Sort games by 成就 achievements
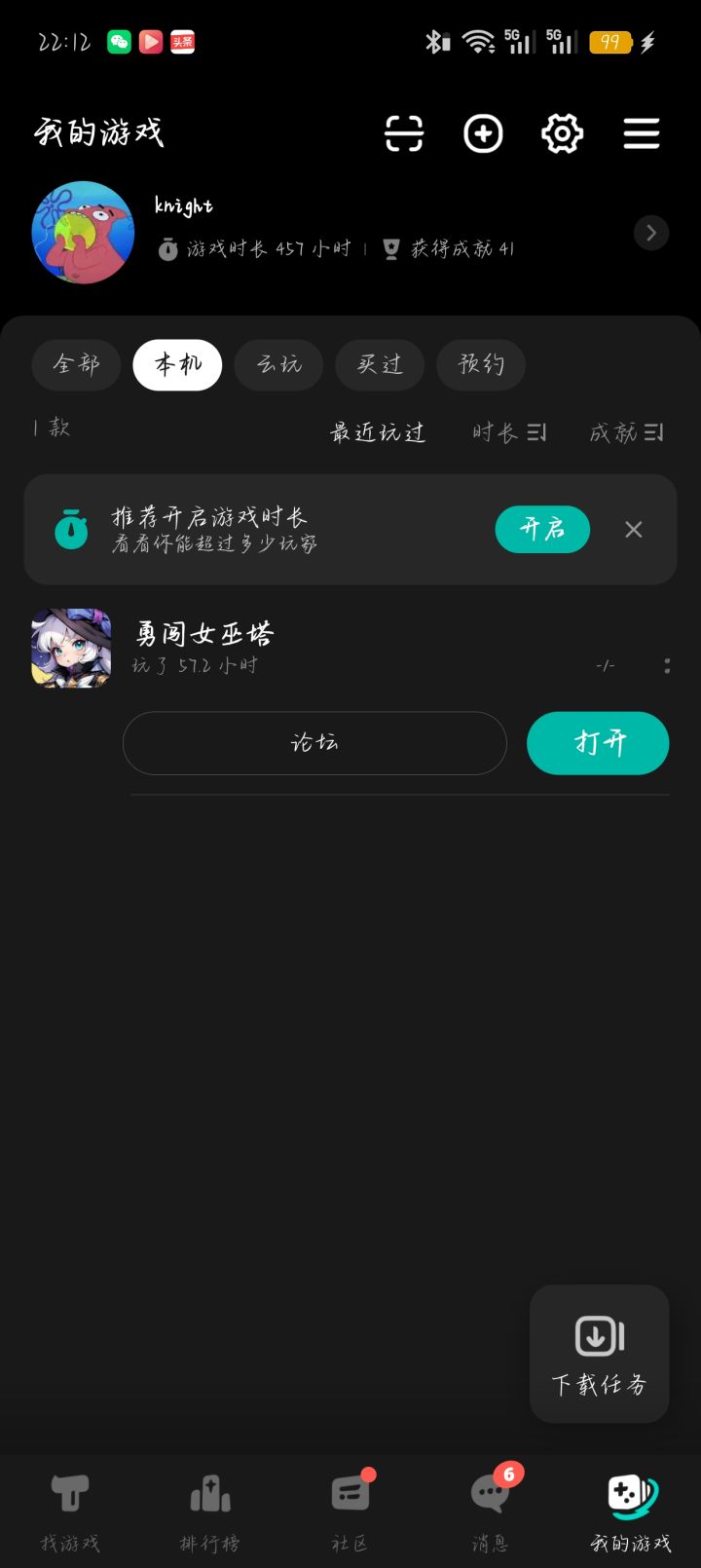 [628, 432]
